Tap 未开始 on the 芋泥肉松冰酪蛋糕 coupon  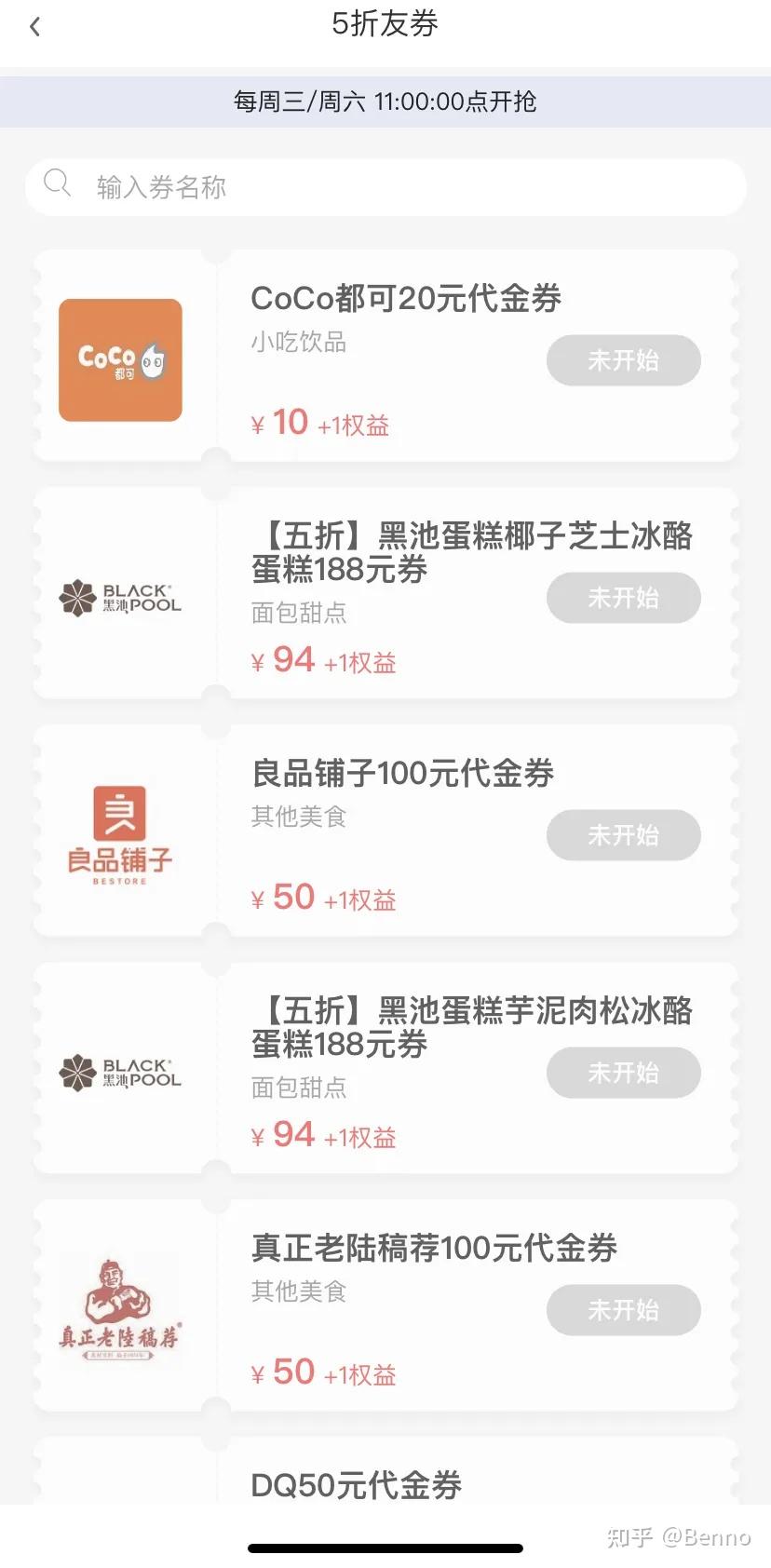(x=623, y=1073)
